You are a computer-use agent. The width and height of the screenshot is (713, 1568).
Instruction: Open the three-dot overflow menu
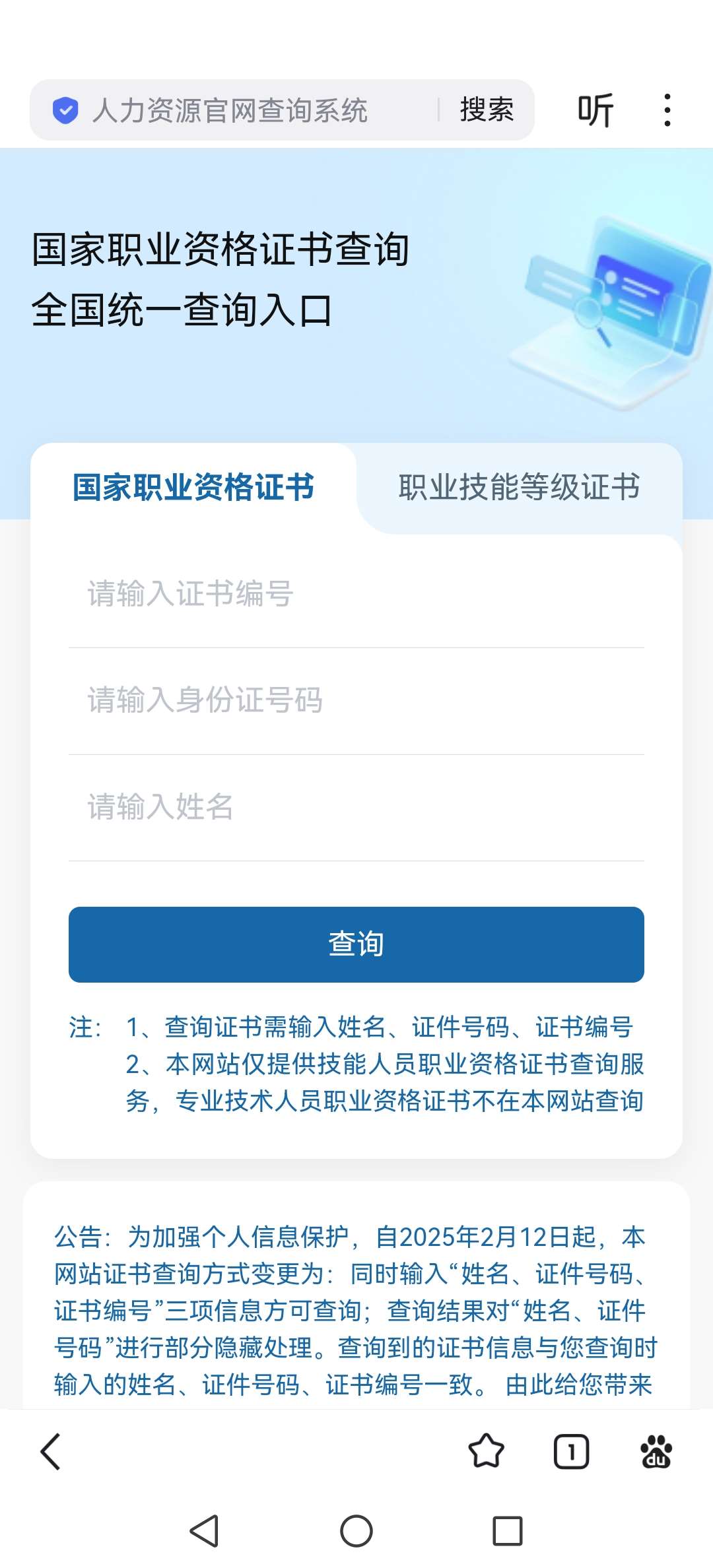(667, 110)
